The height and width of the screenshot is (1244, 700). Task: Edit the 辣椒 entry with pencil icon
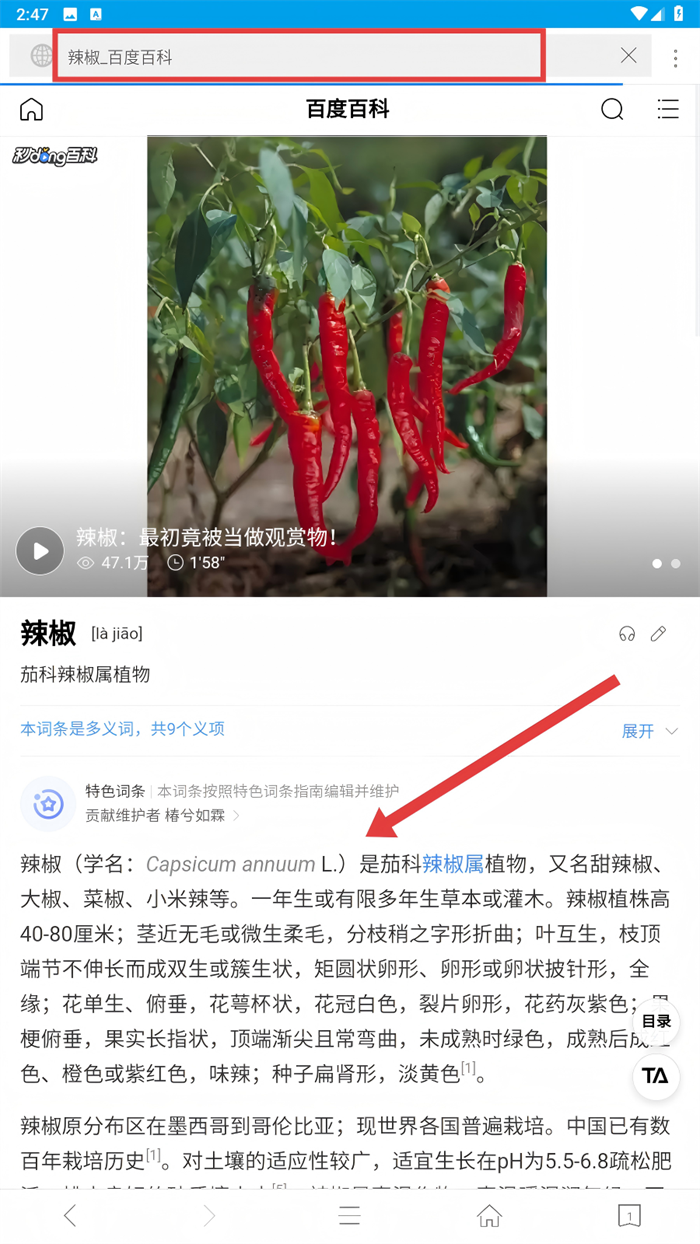(658, 634)
